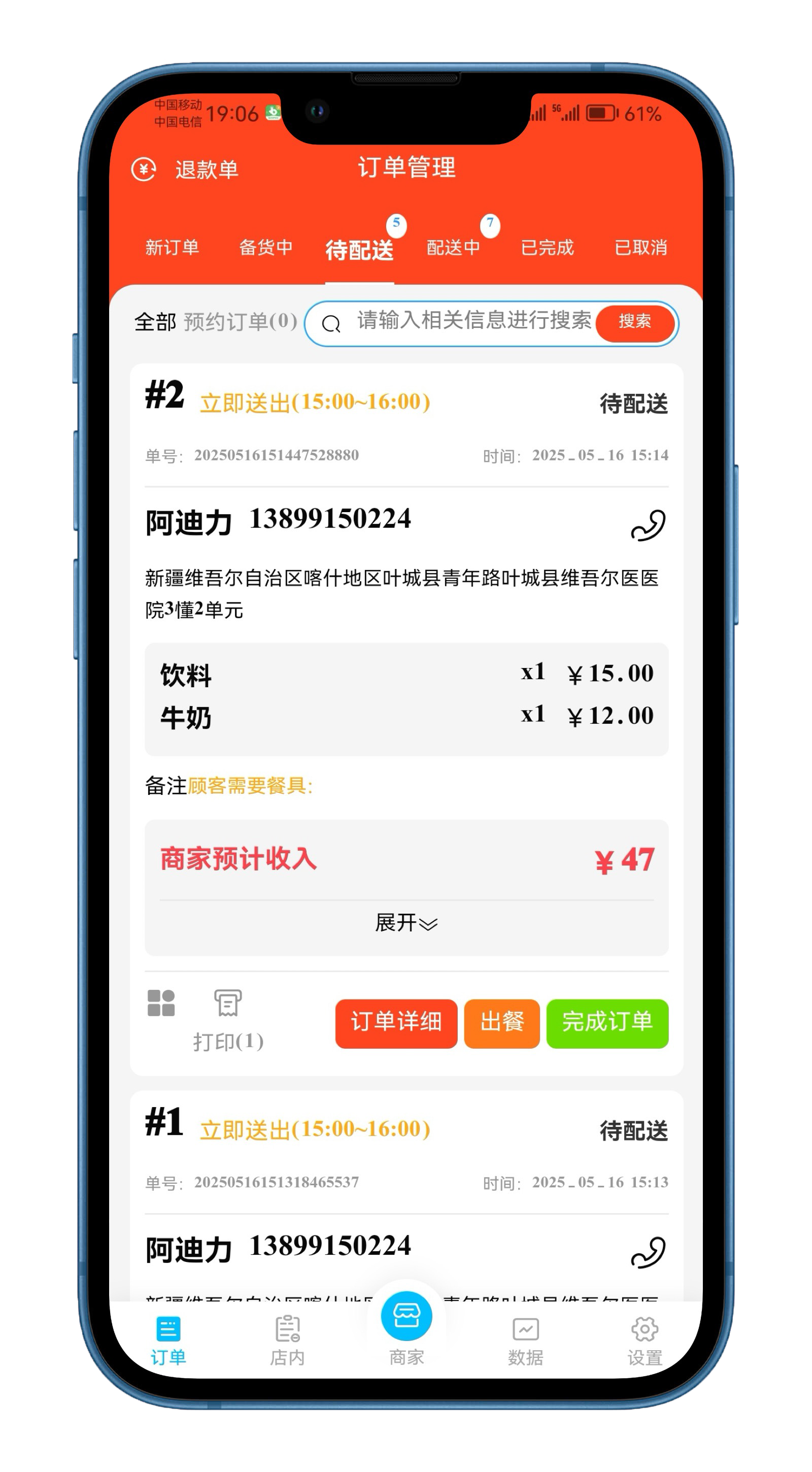This screenshot has height=1472, width=812.
Task: Switch to the 已取消 tab
Action: [x=640, y=247]
